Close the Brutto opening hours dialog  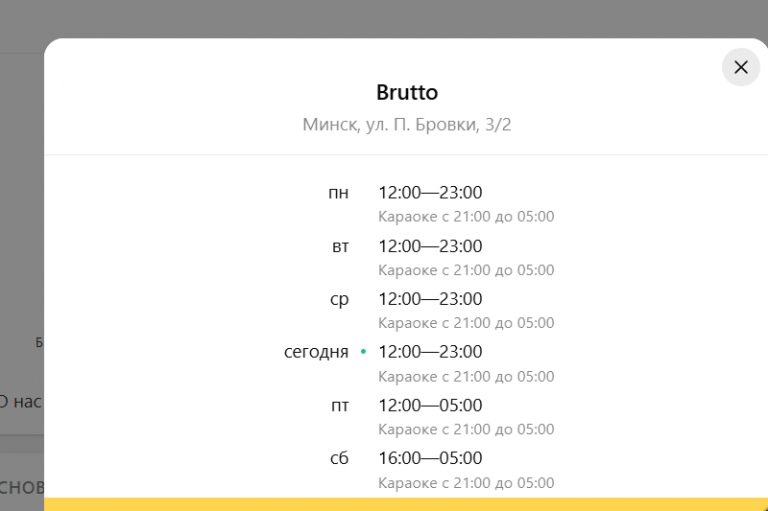coord(740,67)
